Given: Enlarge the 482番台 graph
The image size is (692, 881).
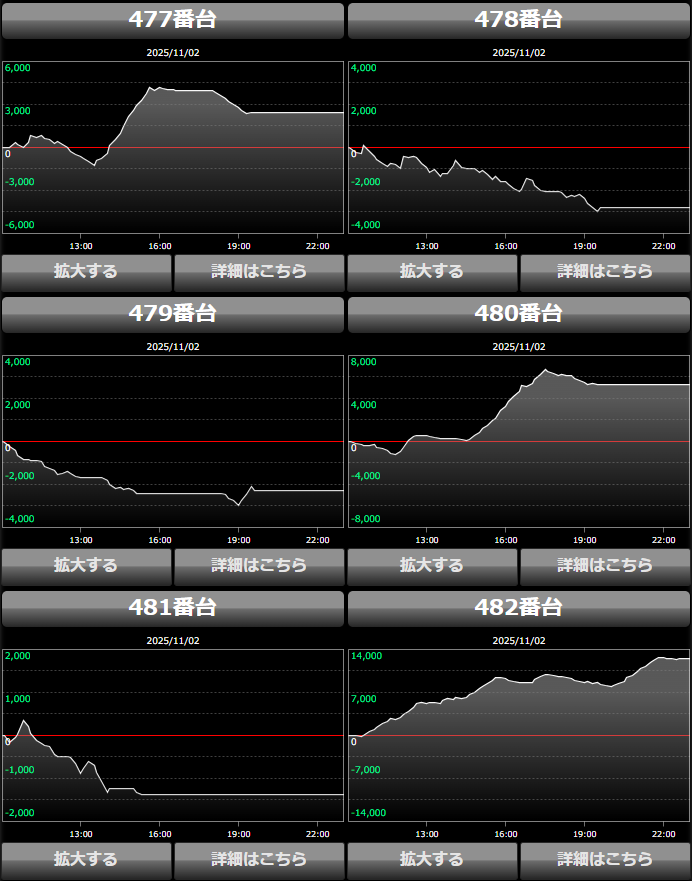Looking at the screenshot, I should 432,859.
